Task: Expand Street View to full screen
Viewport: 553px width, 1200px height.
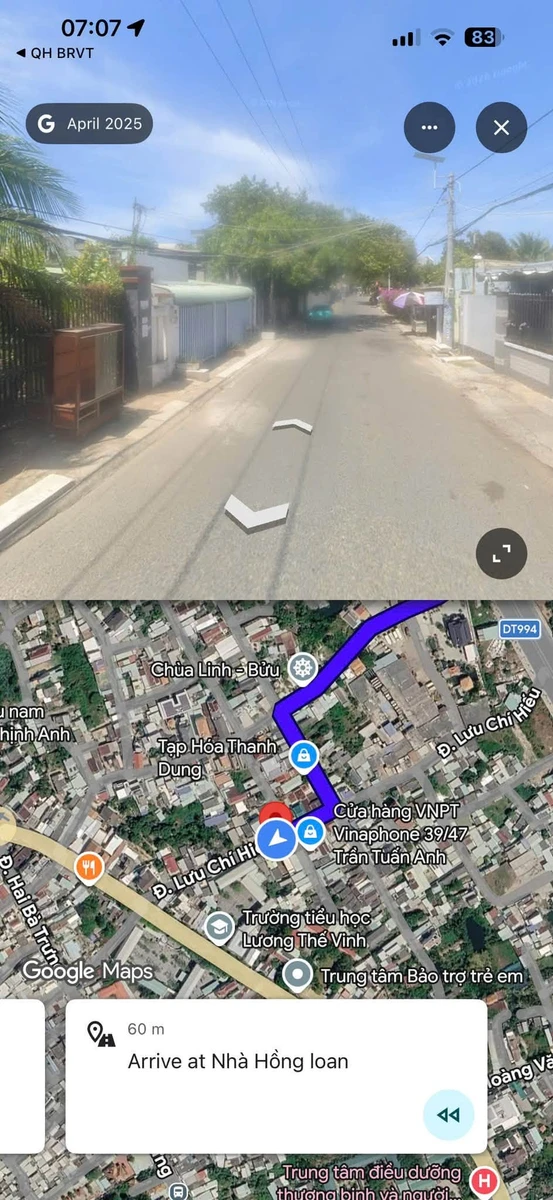Action: [501, 553]
